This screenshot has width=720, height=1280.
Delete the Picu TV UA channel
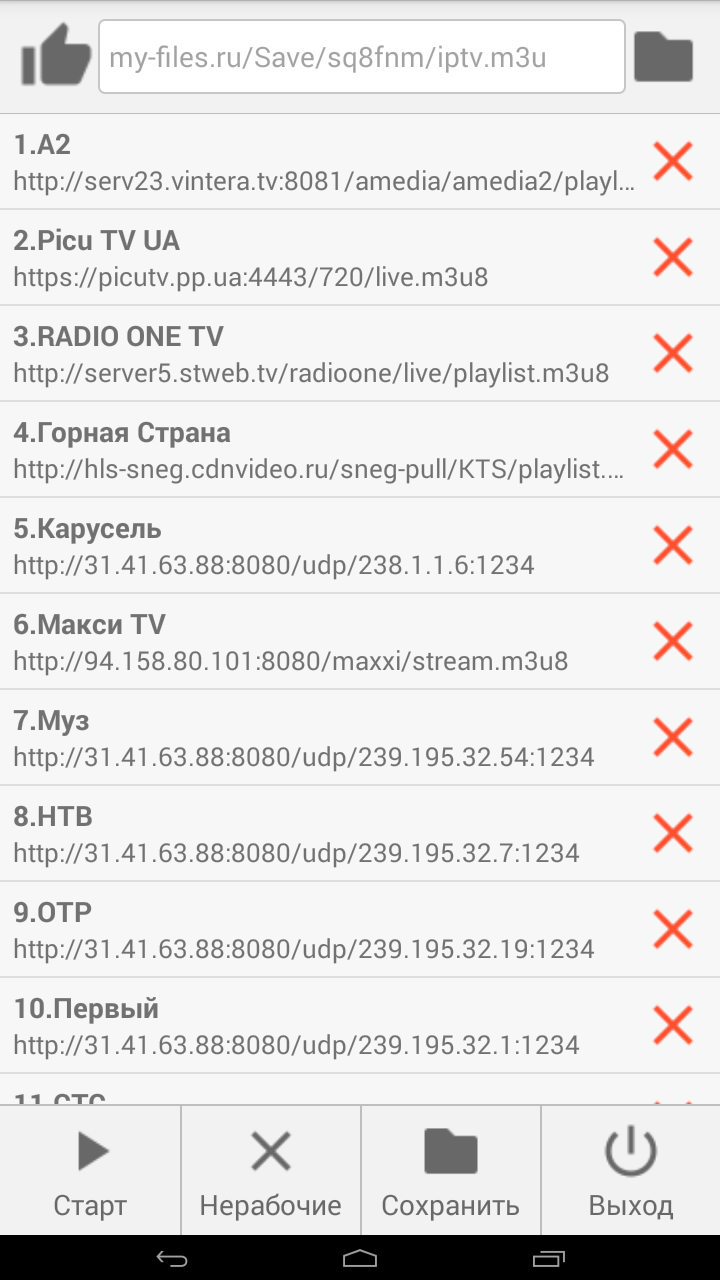click(x=673, y=257)
